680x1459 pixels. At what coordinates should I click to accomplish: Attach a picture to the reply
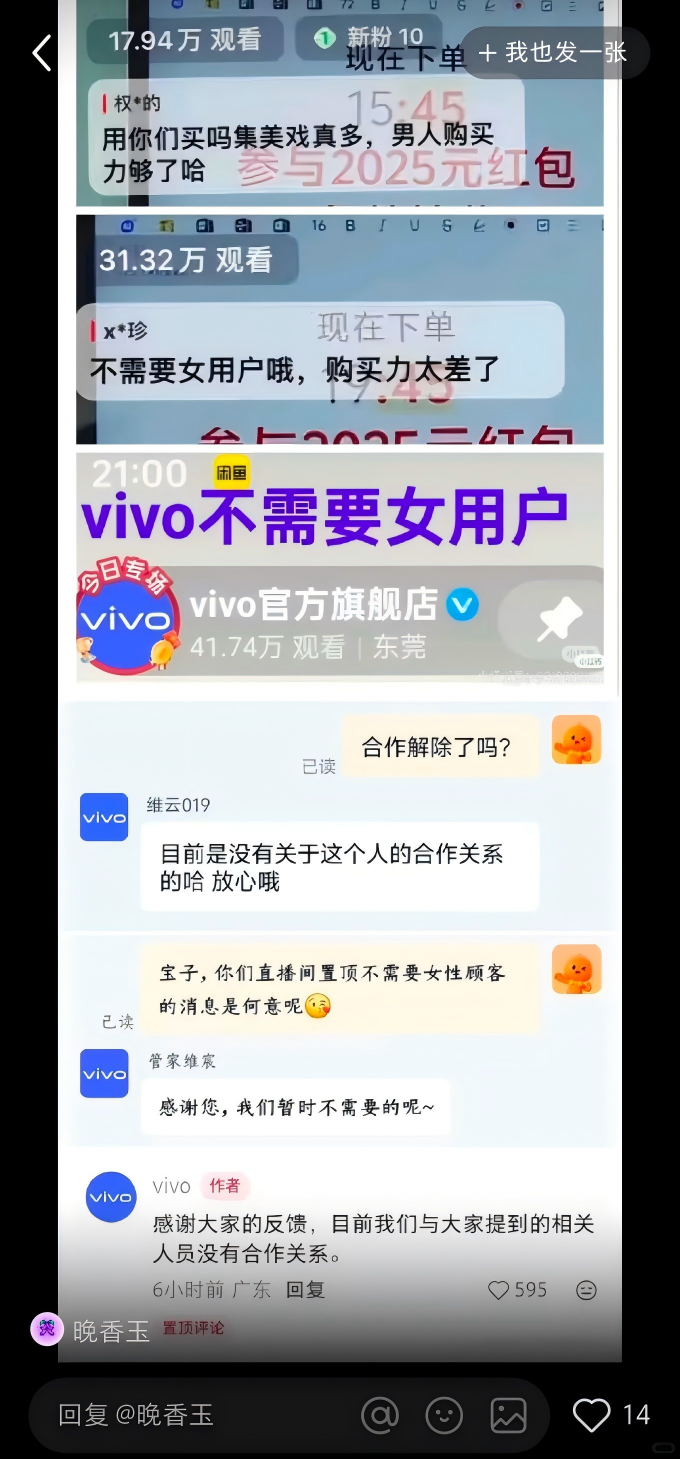pos(508,1415)
